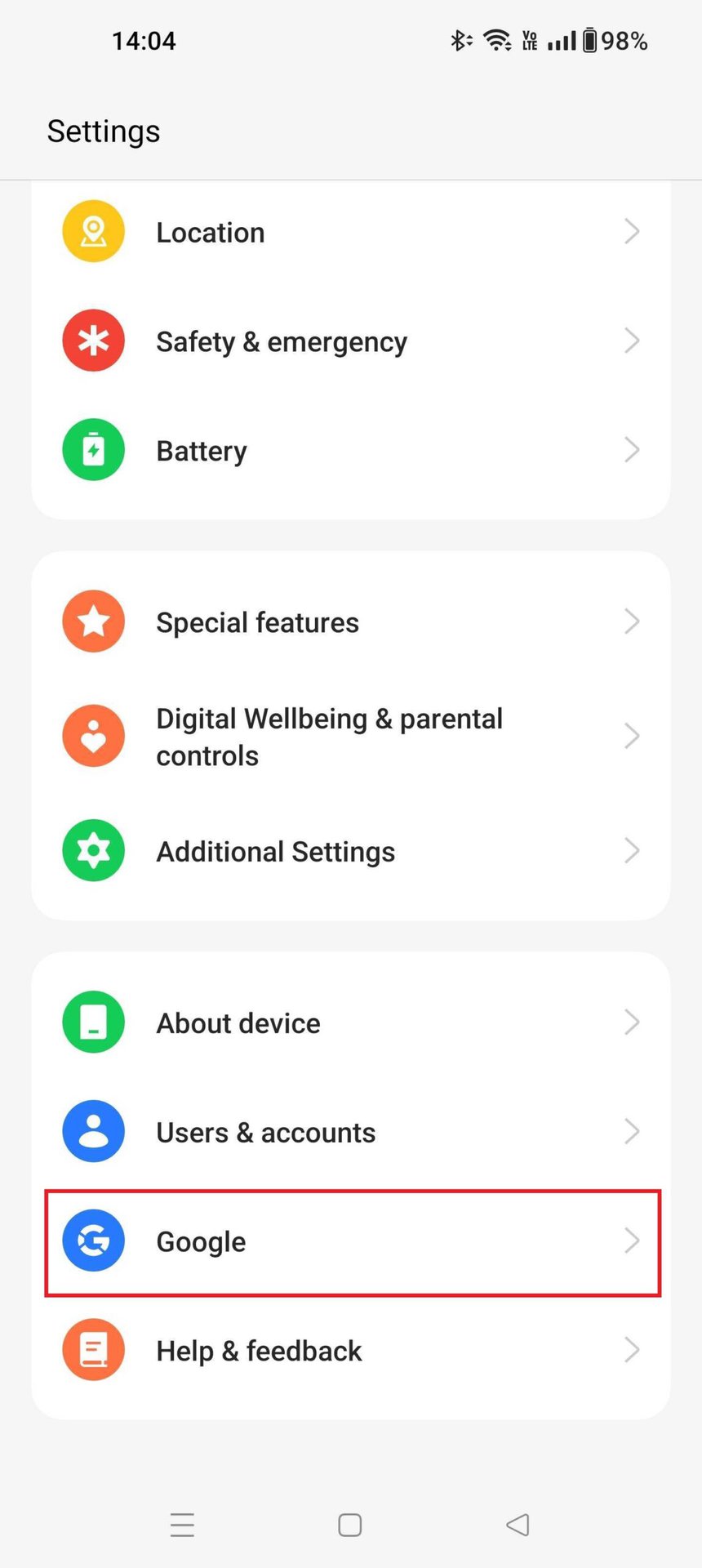Open the recent apps menu button
The image size is (702, 1568).
tap(182, 1525)
